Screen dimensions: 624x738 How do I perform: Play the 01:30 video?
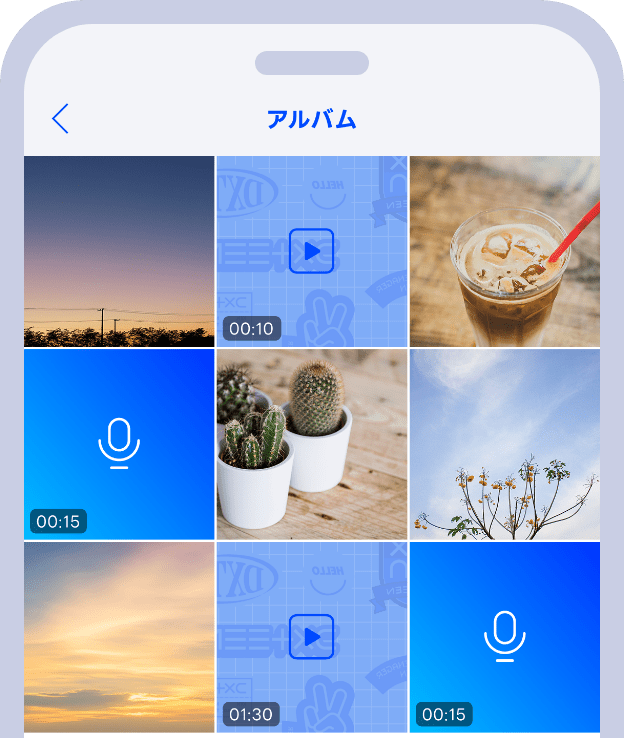pyautogui.click(x=311, y=636)
